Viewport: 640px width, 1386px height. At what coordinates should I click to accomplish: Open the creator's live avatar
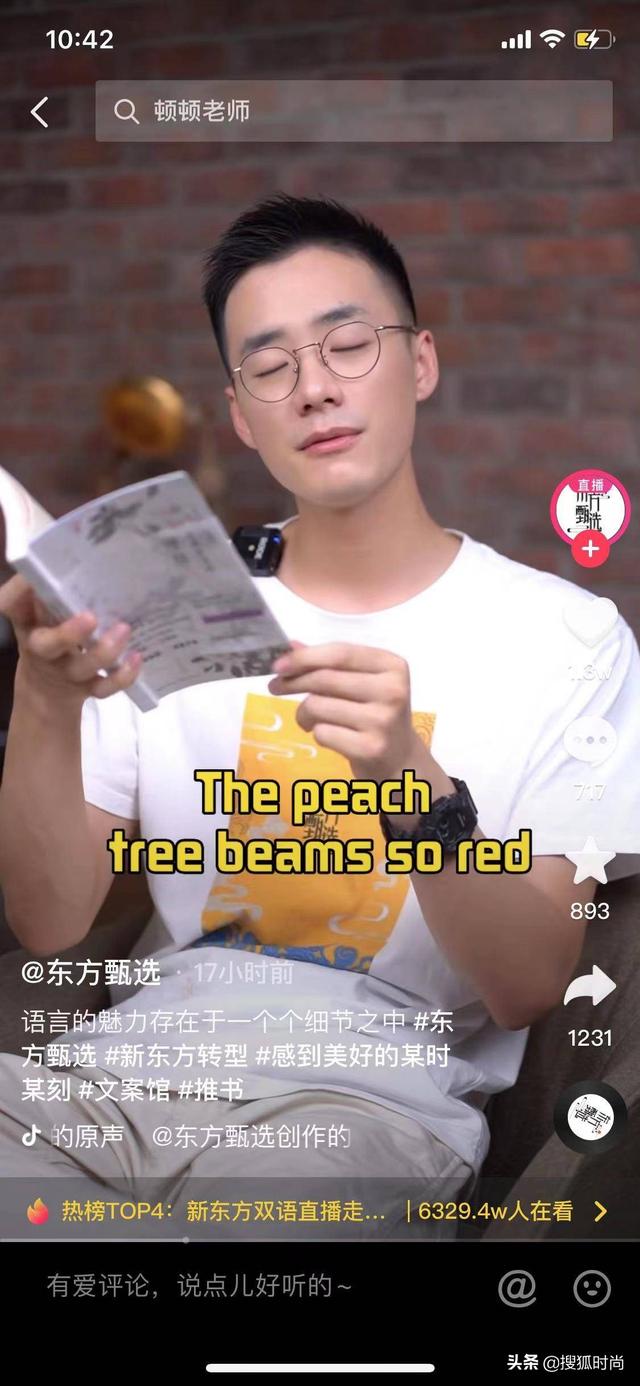point(590,507)
